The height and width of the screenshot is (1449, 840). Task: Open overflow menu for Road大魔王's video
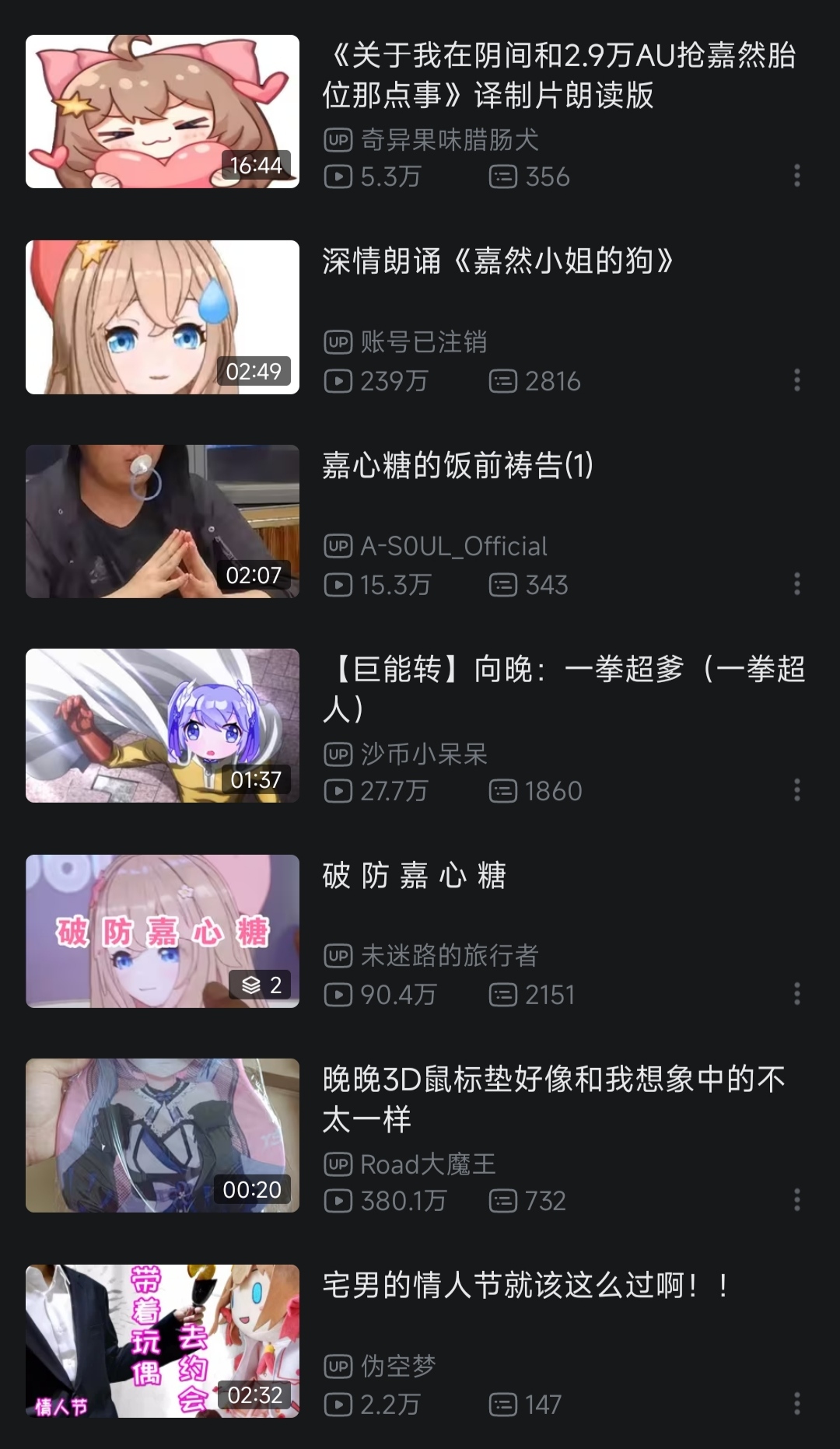click(796, 1199)
